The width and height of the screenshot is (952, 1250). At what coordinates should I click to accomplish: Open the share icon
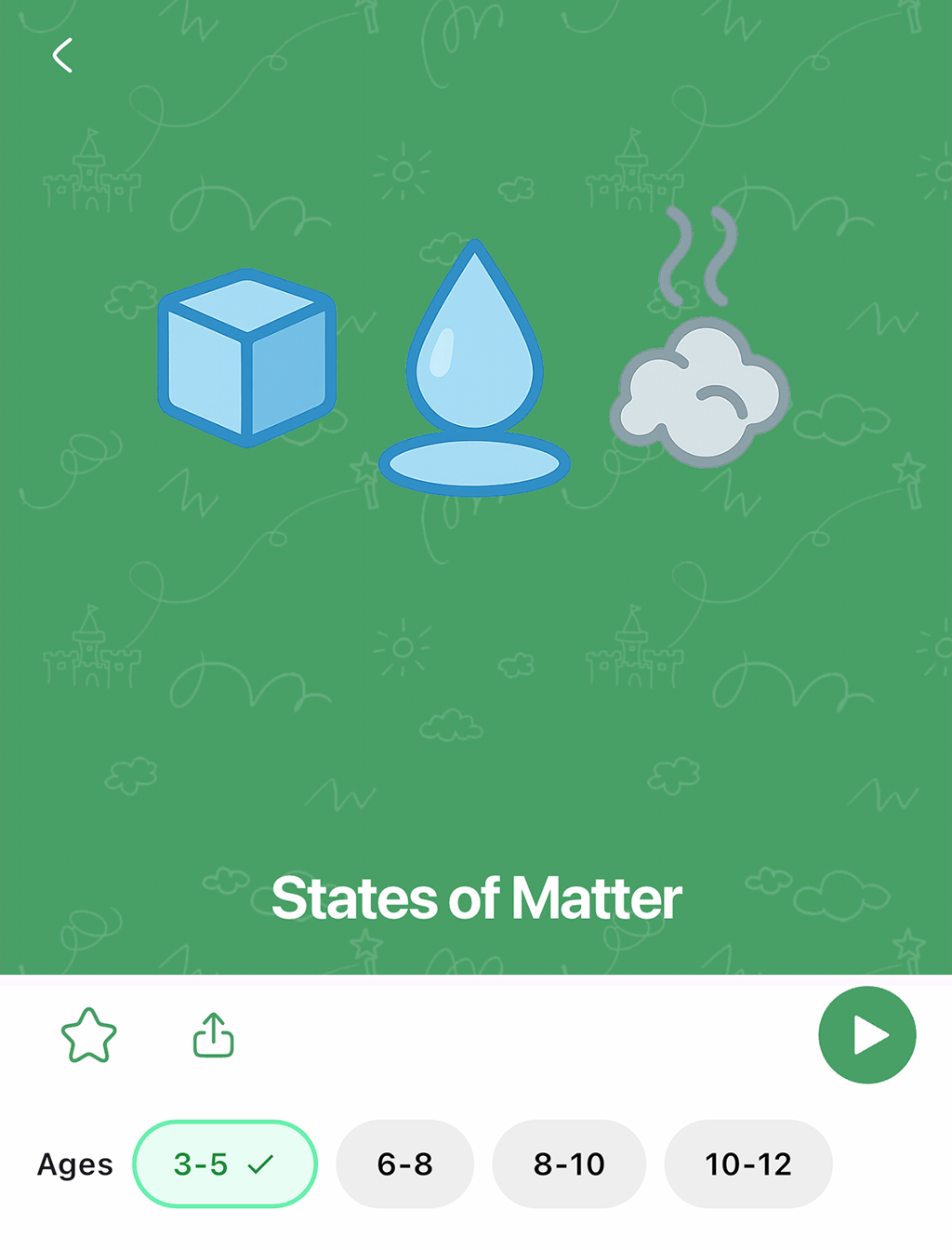(212, 1034)
